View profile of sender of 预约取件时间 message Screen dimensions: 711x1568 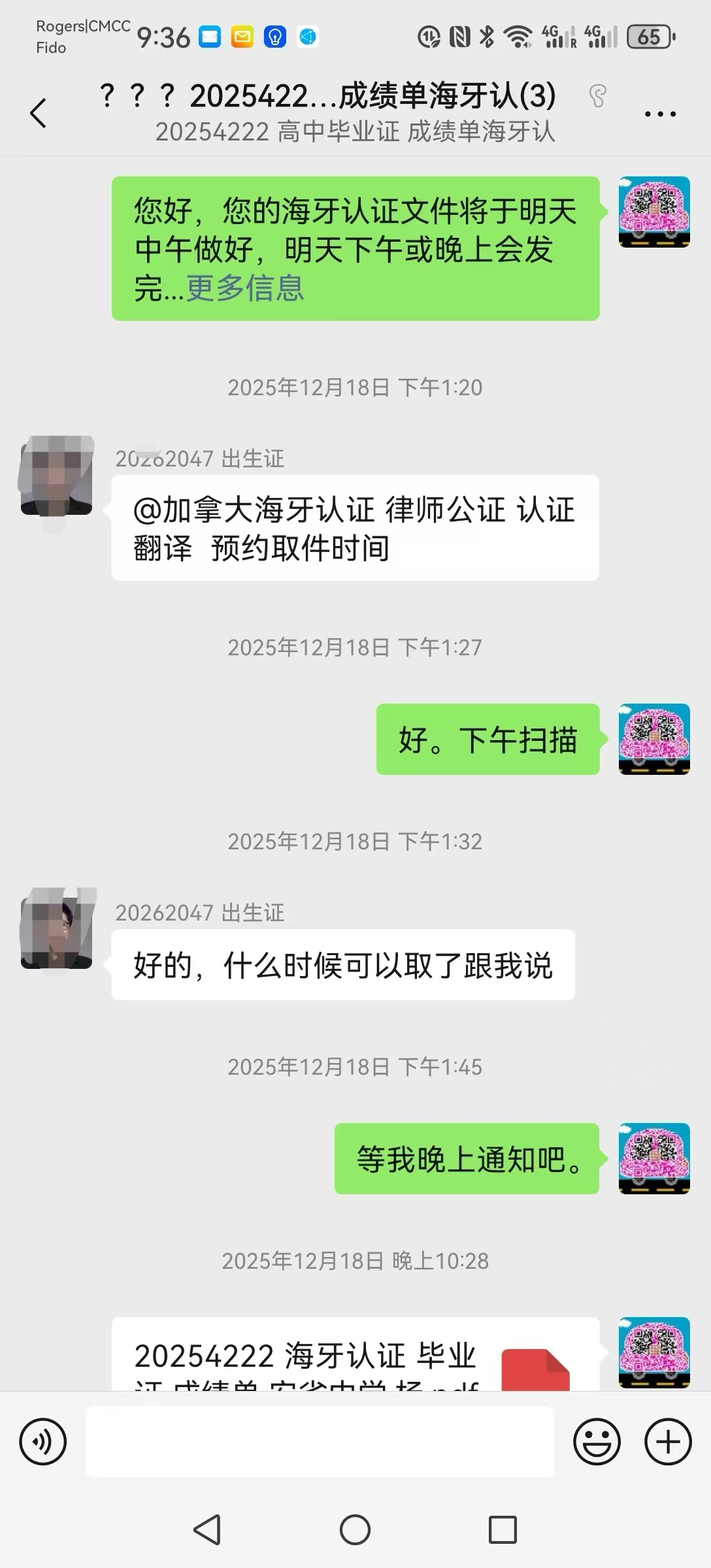pyautogui.click(x=57, y=476)
